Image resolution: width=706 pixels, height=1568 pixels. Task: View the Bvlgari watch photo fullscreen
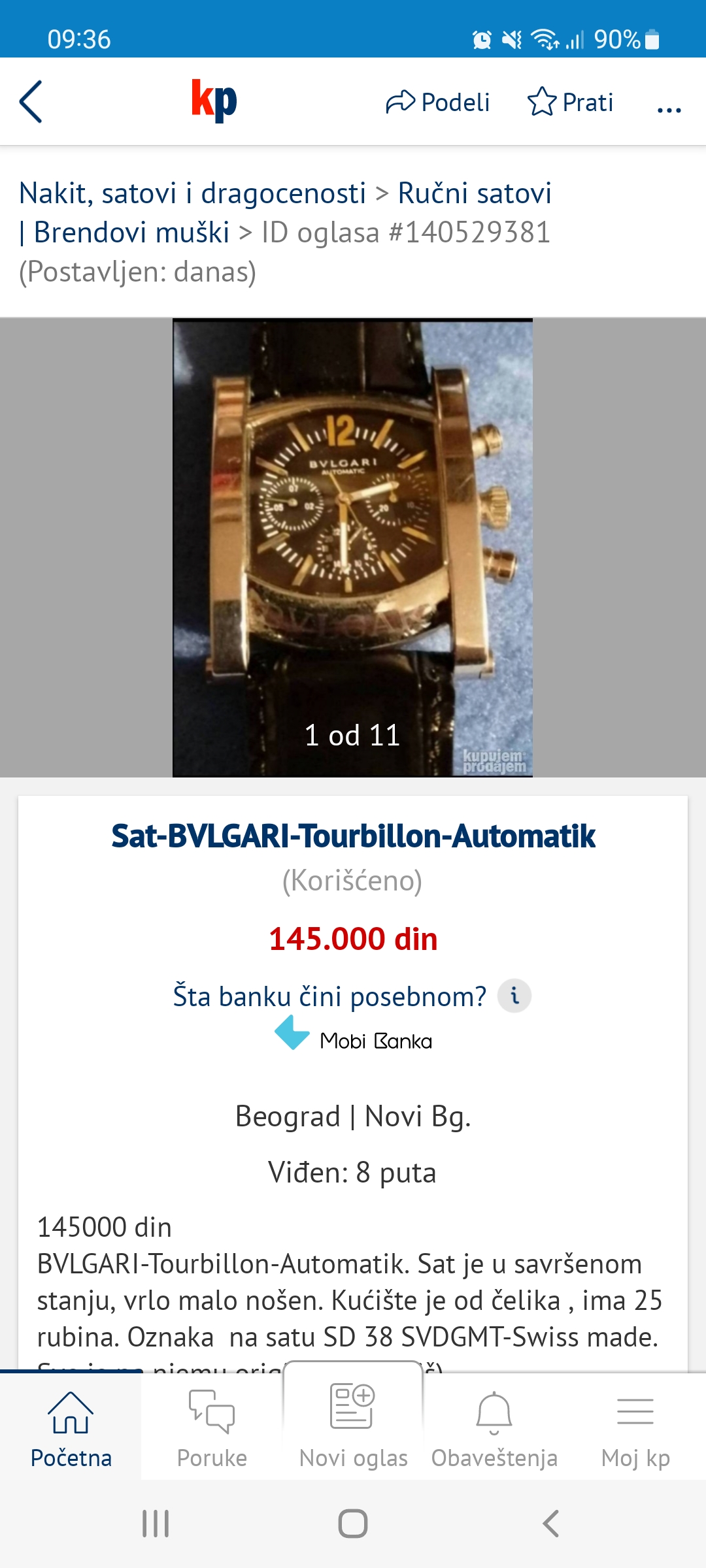[x=352, y=547]
